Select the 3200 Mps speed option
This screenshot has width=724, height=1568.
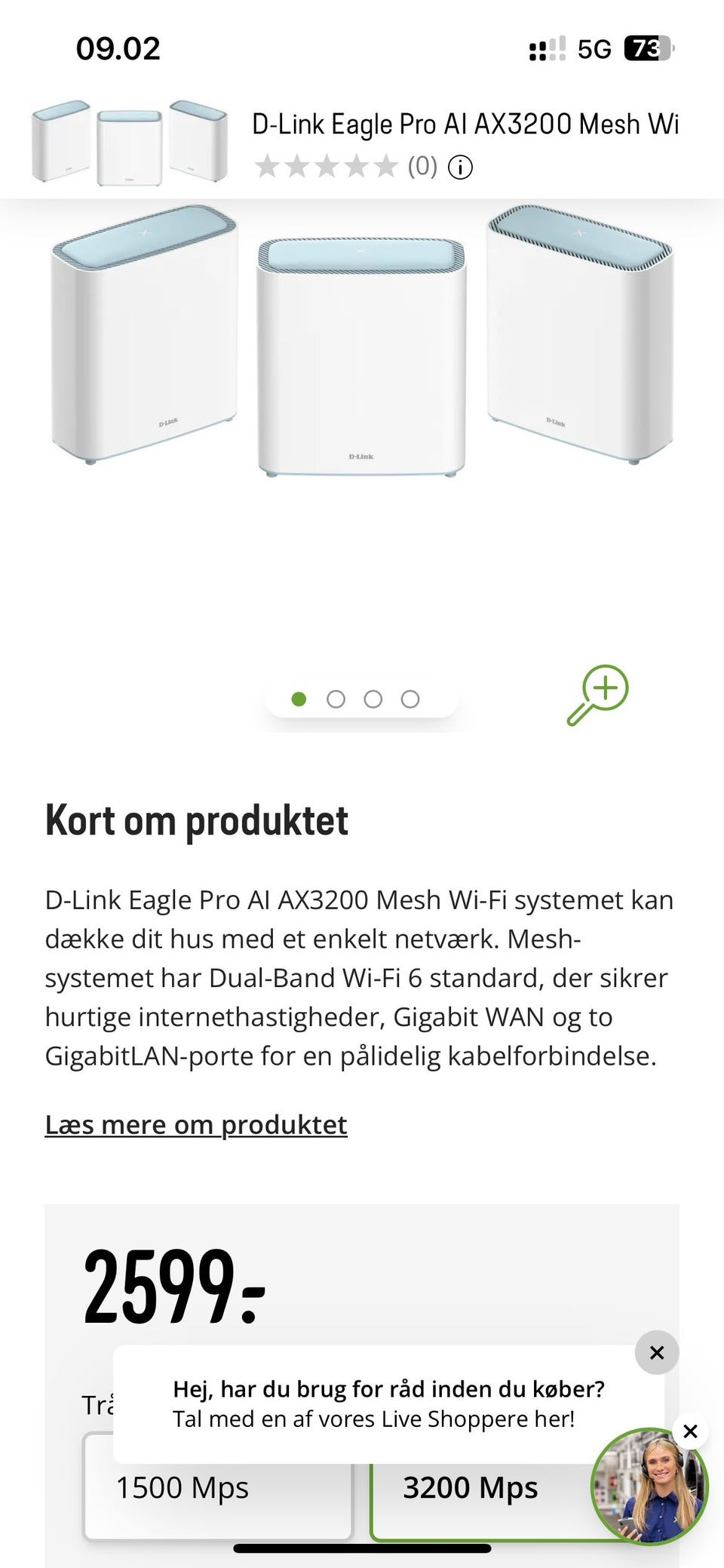point(471,1487)
